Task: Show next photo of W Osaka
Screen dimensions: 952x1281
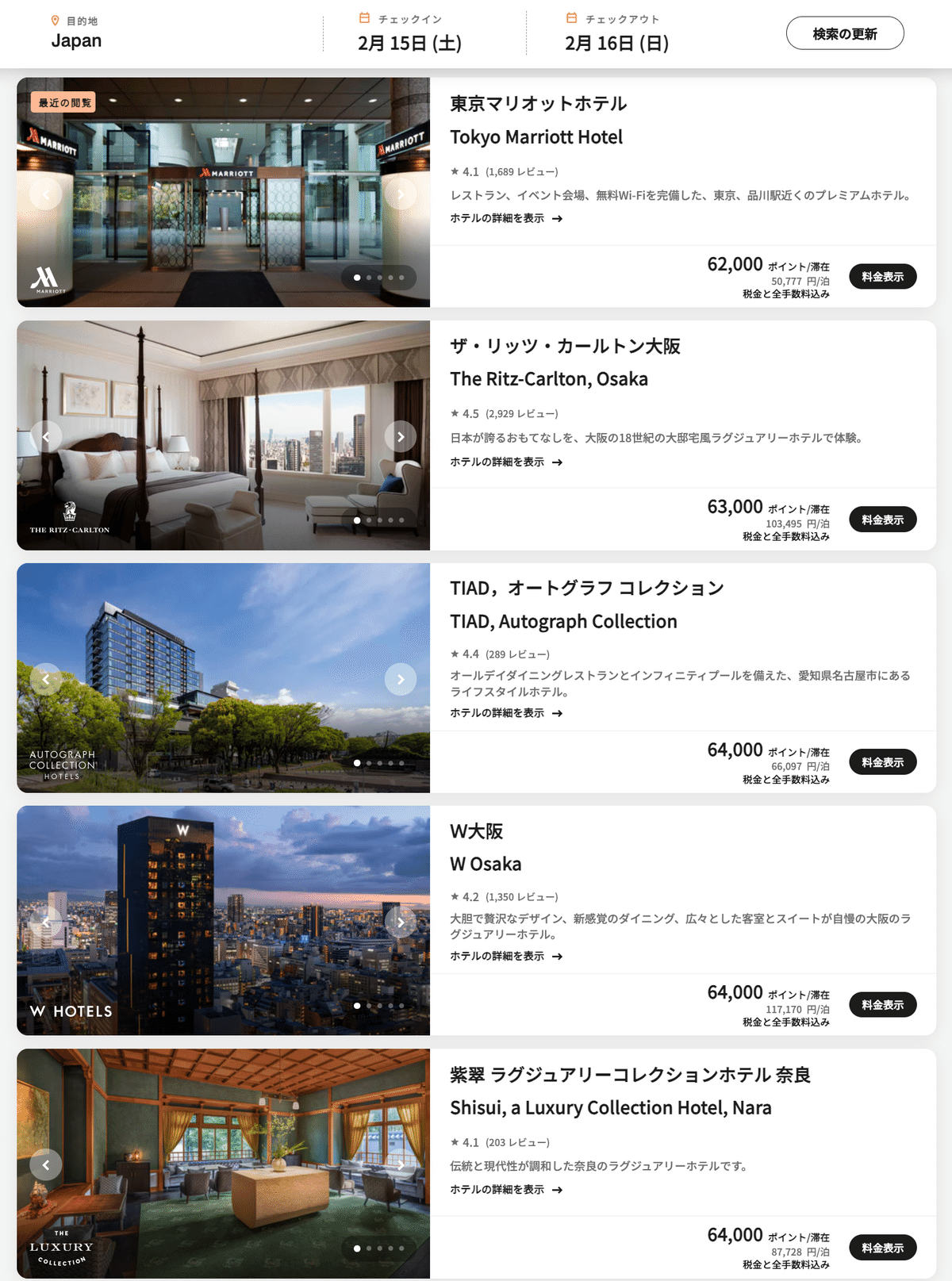Action: point(401,922)
